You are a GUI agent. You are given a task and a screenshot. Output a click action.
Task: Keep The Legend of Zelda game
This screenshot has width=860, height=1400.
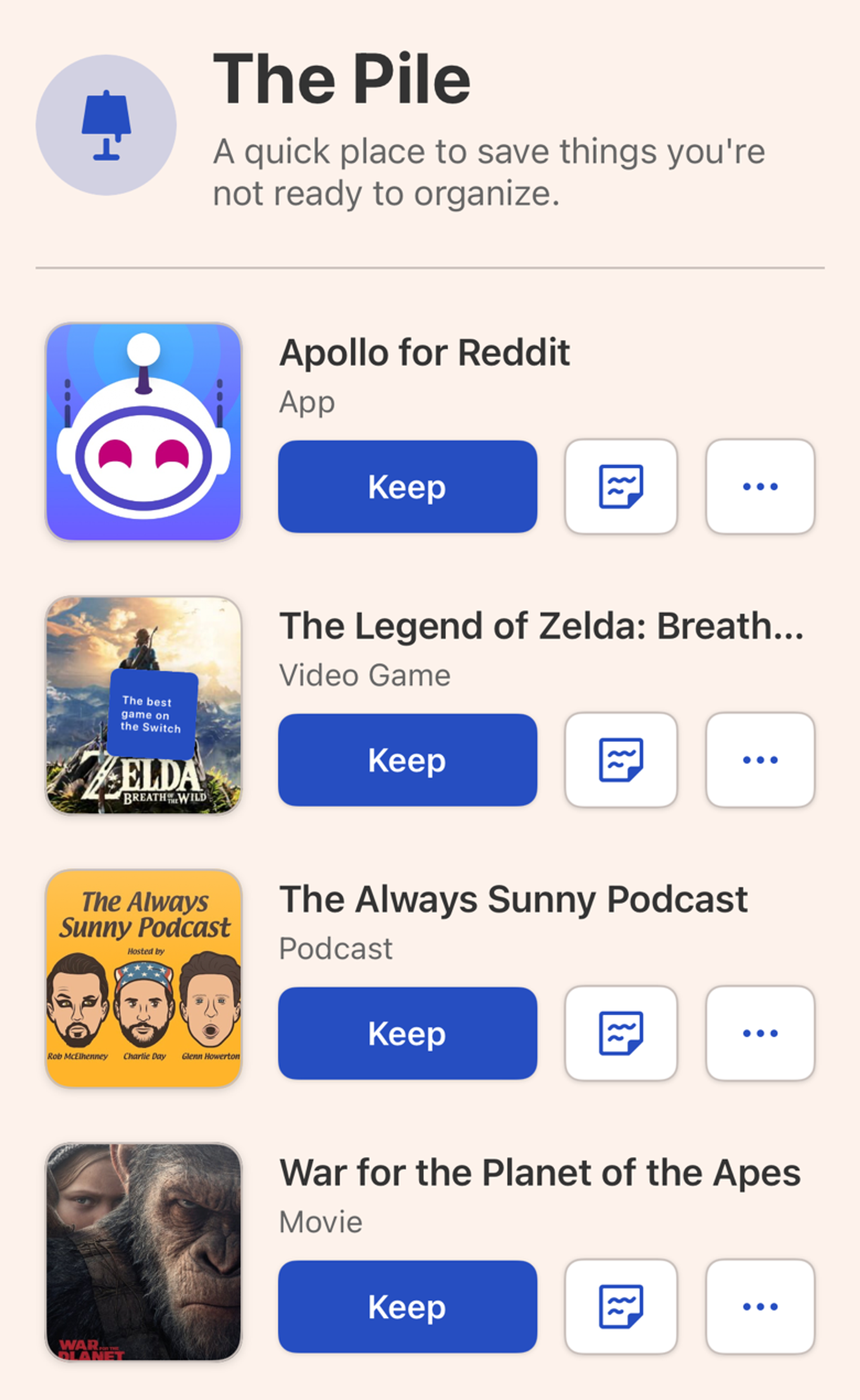click(x=407, y=760)
